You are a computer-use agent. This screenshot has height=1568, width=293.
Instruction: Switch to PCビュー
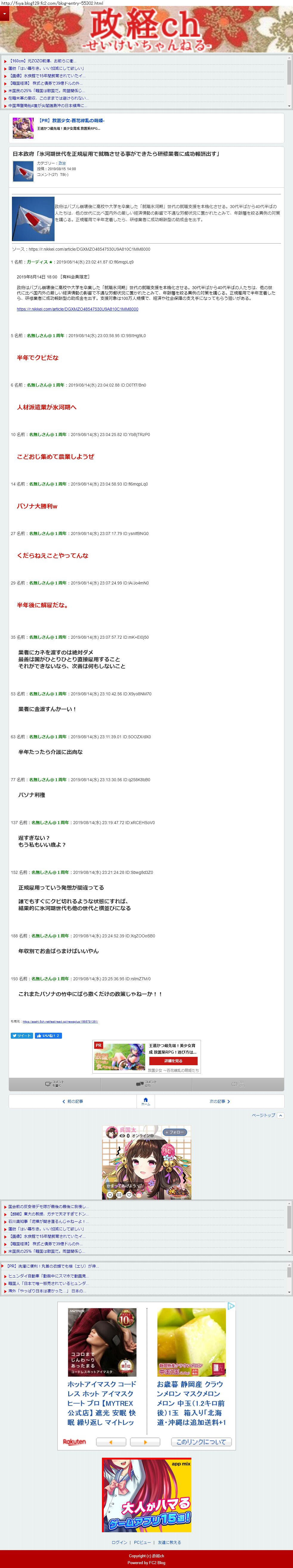pyautogui.click(x=142, y=1542)
